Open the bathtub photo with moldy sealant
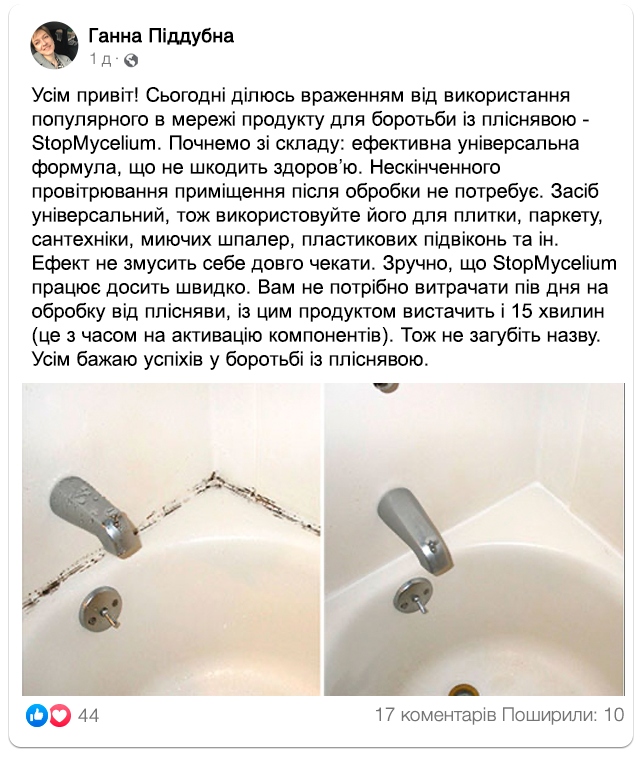 [x=171, y=540]
